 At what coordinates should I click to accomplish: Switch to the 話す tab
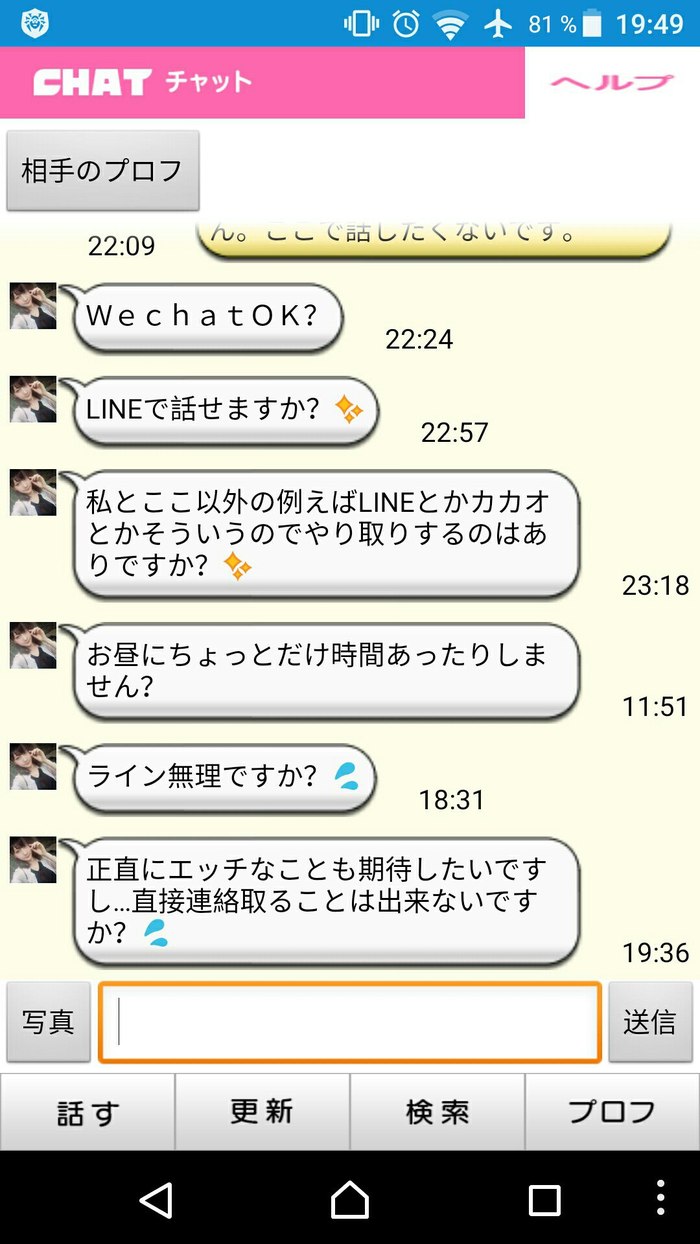pyautogui.click(x=87, y=1112)
